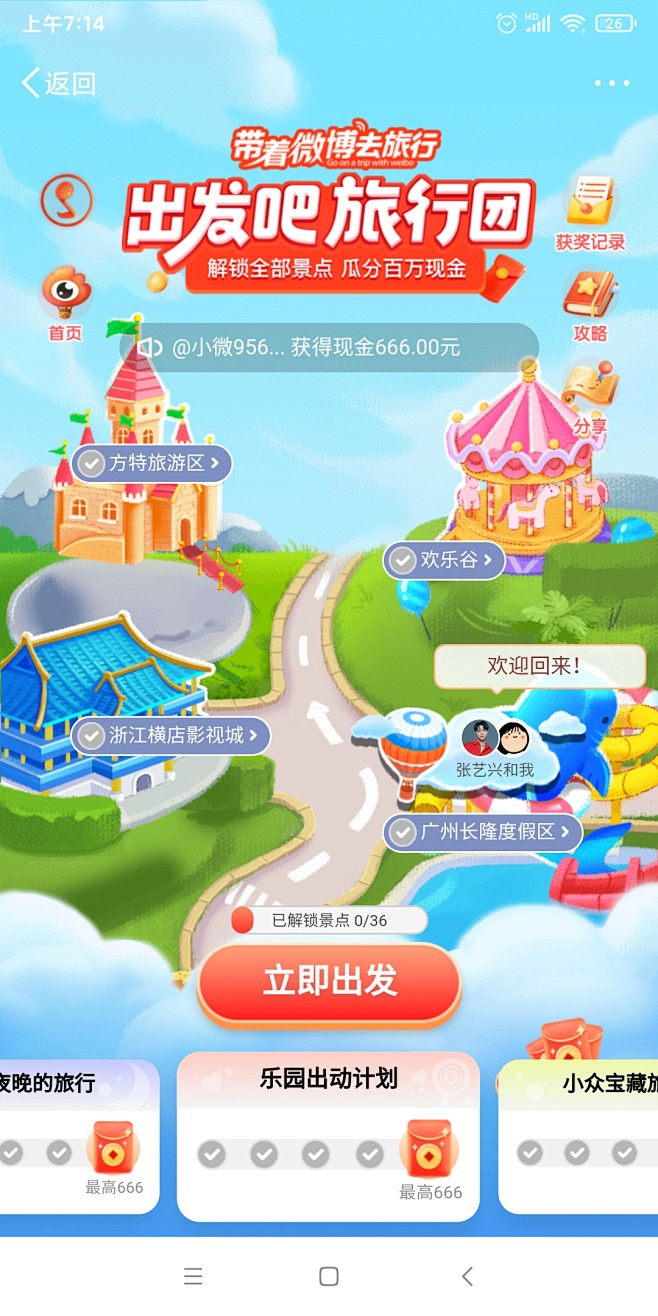
Task: Tap the red circular icon above 首页
Action: (66, 200)
